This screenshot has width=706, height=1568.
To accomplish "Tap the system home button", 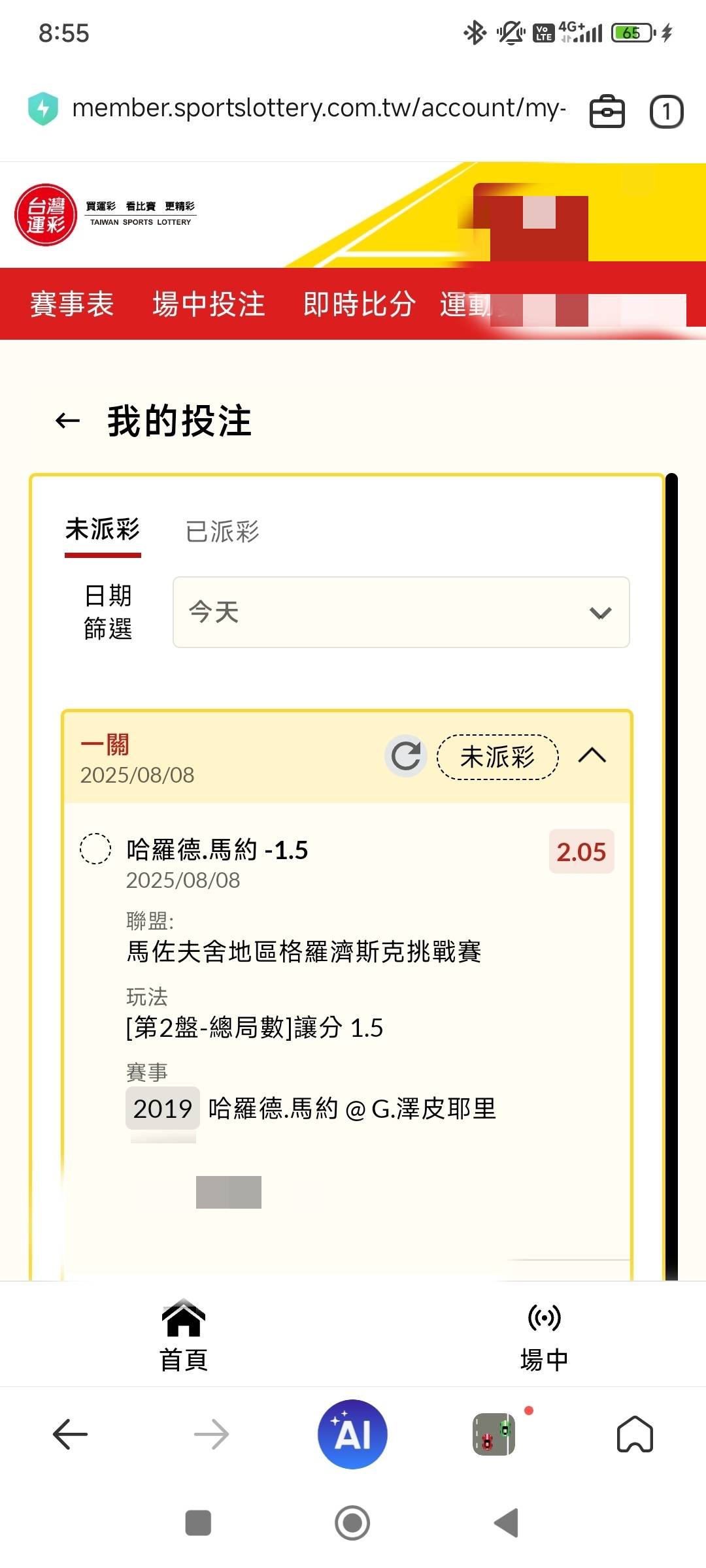I will click(352, 1523).
